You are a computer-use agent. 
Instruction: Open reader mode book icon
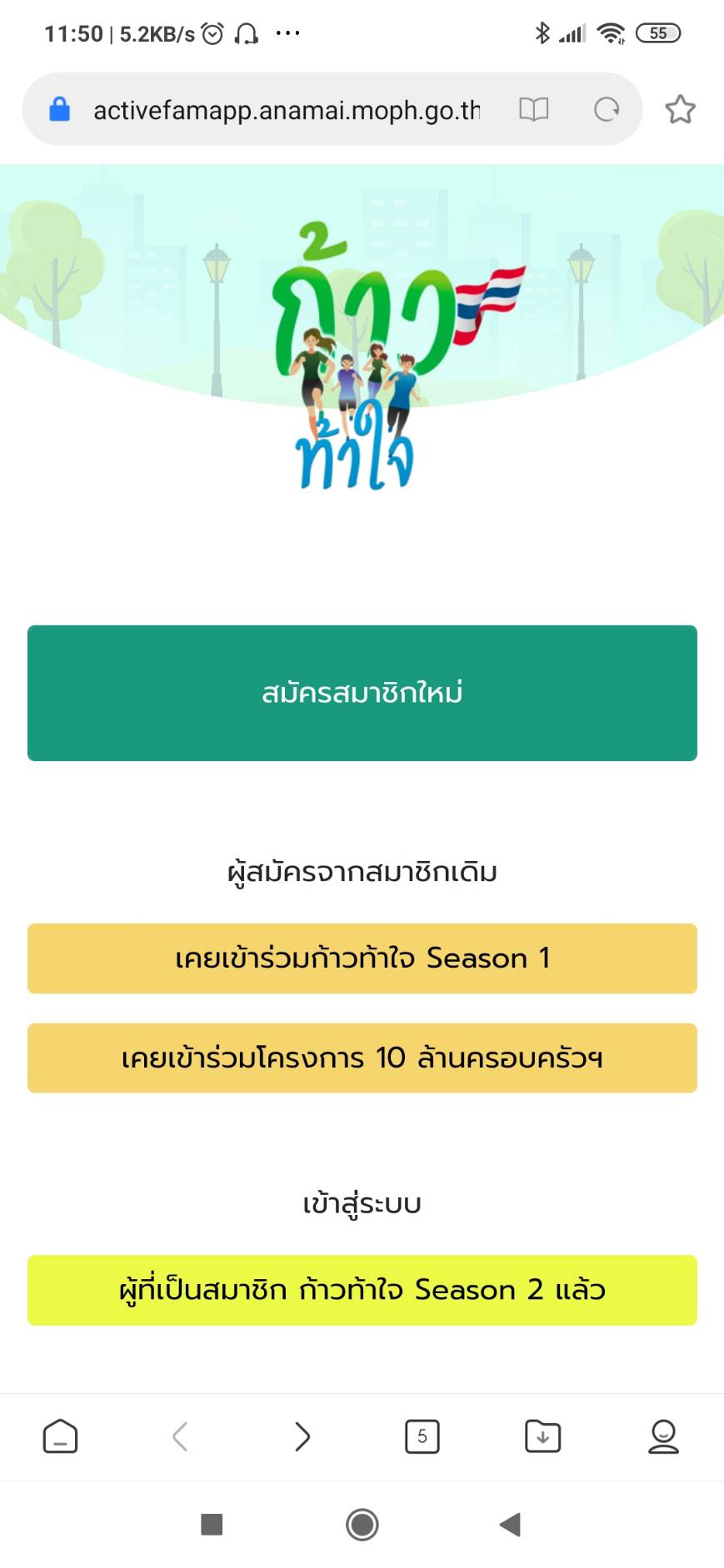pos(533,109)
